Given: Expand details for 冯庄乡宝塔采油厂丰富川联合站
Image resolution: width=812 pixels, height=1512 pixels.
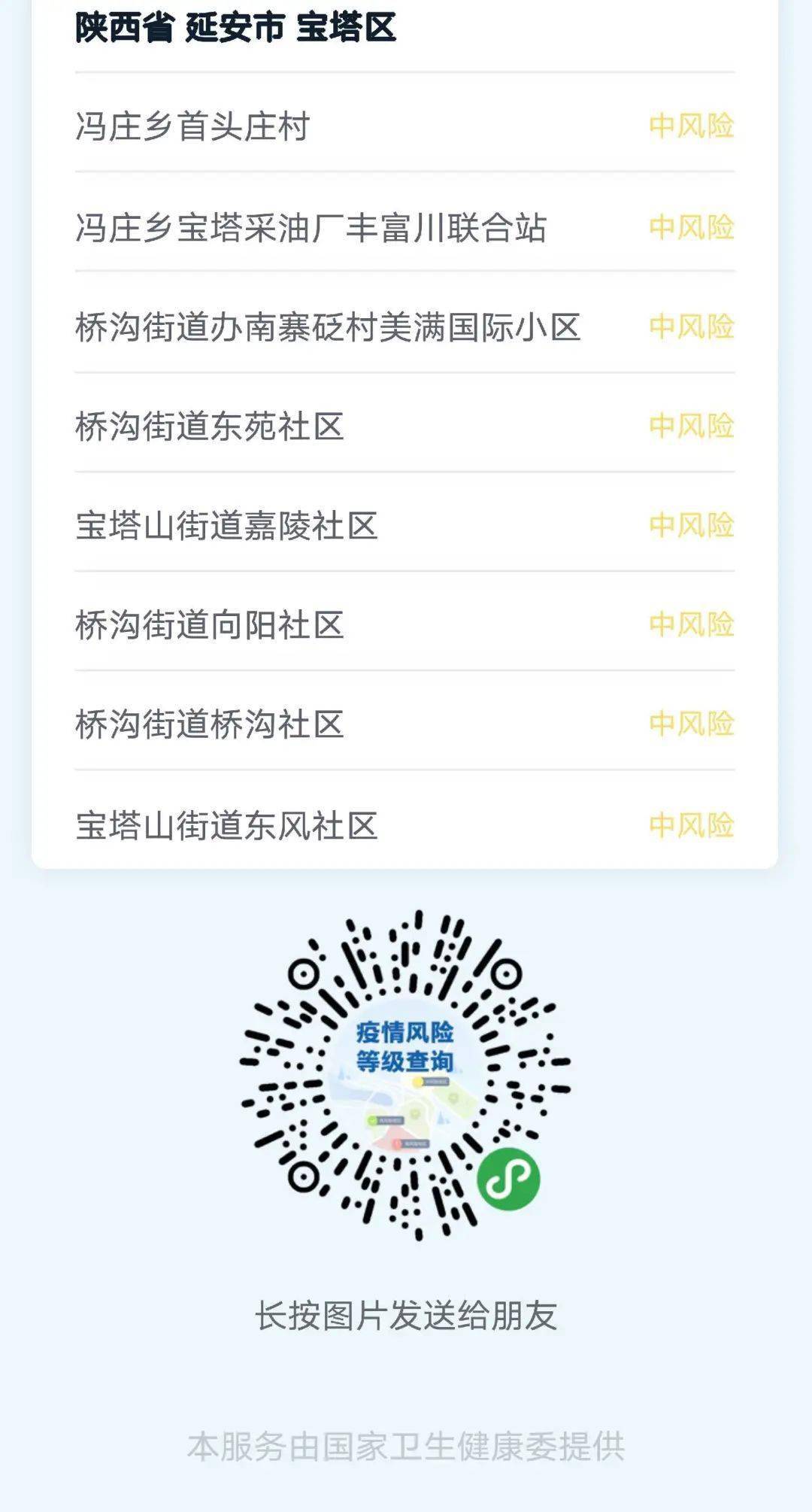Looking at the screenshot, I should (314, 225).
